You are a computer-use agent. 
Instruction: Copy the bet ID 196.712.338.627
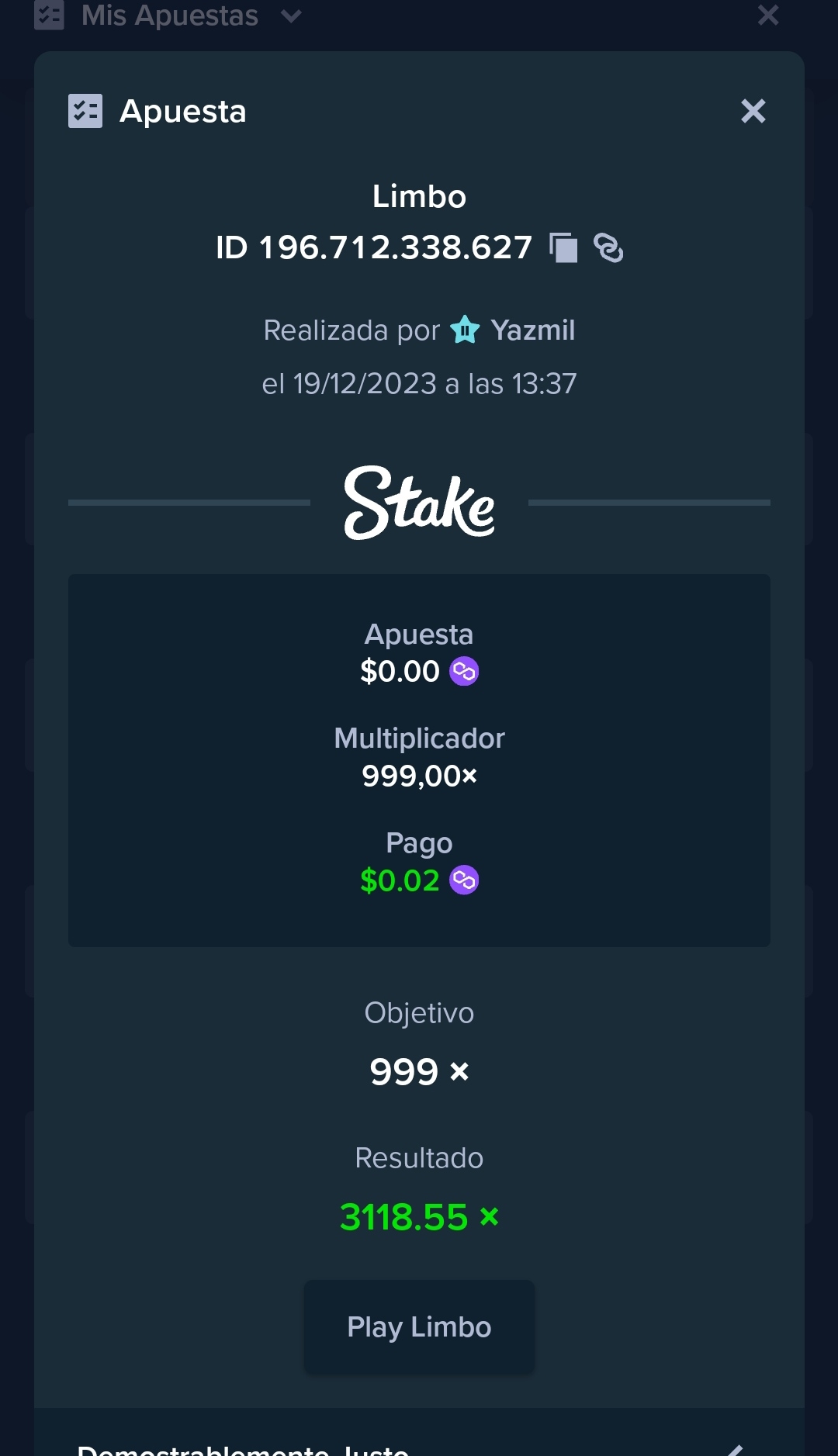click(x=563, y=247)
